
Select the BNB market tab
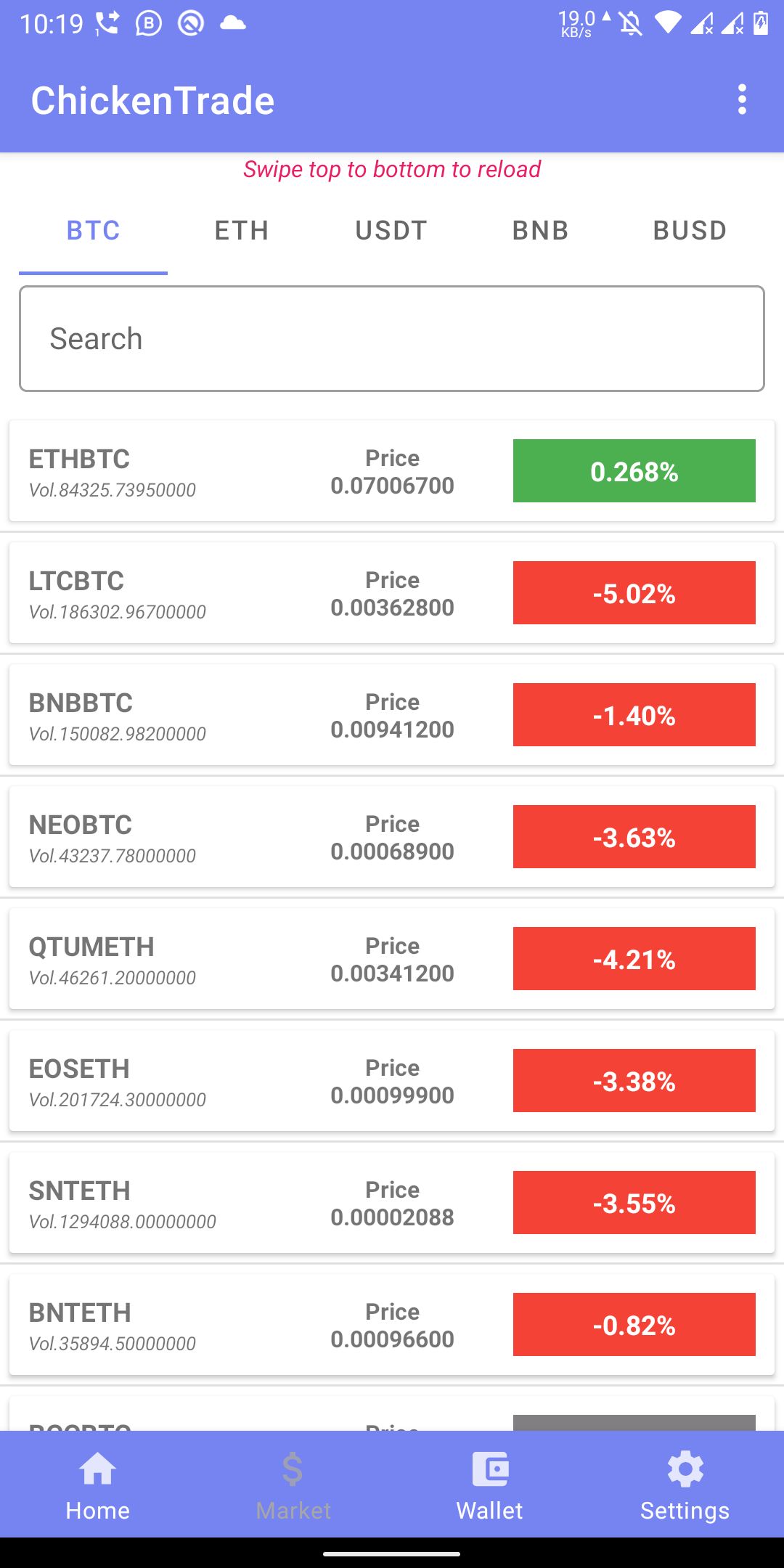[540, 231]
